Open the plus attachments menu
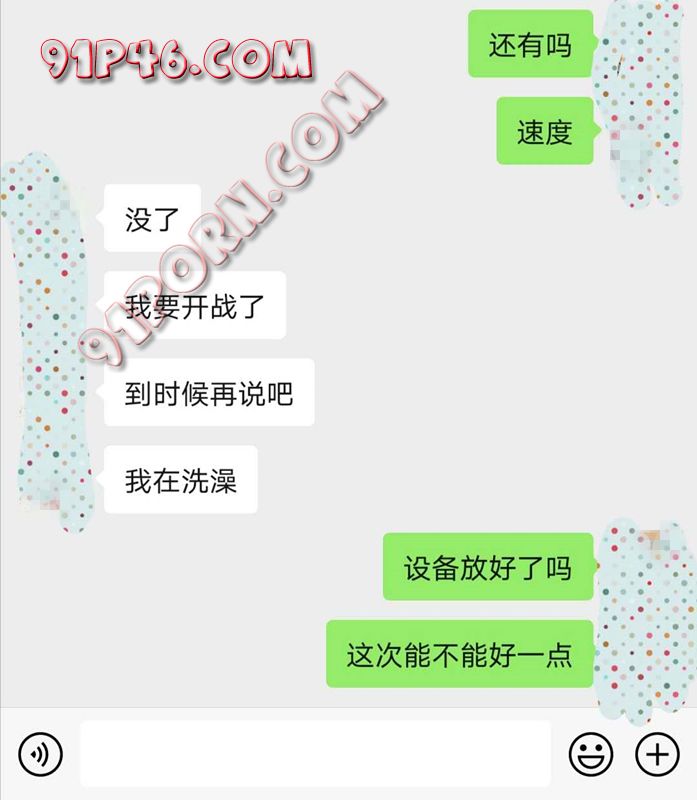 [x=657, y=753]
